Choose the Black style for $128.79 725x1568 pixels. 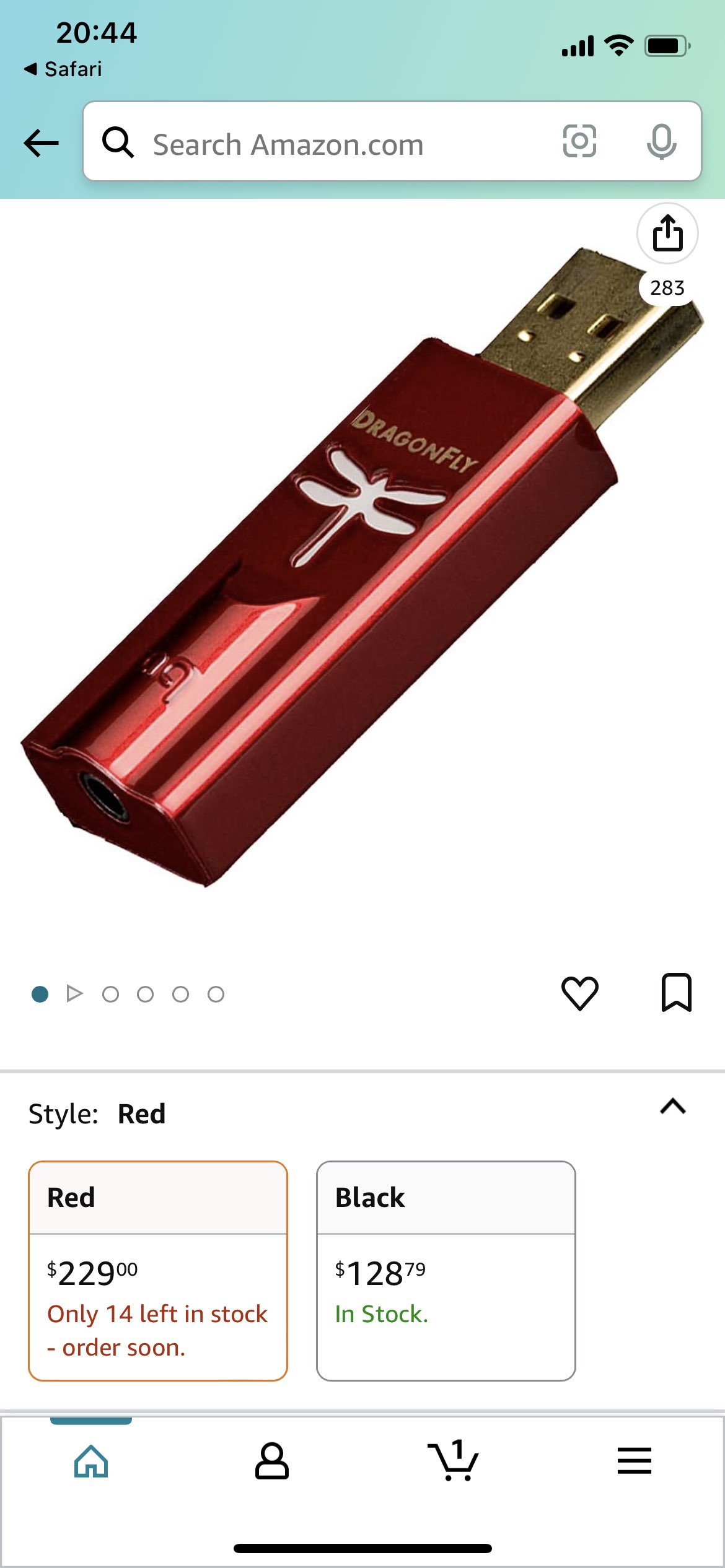[x=446, y=1270]
